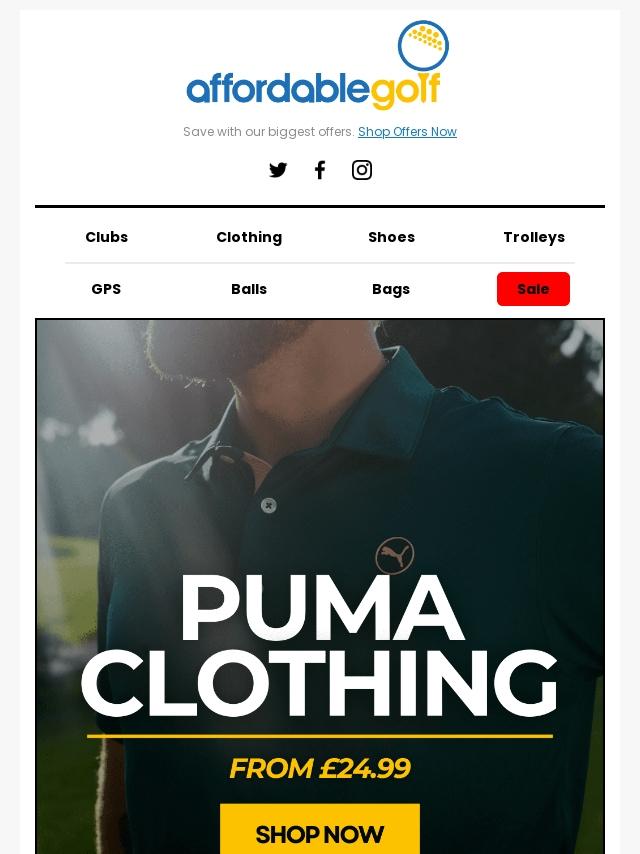View the Trolleys category
640x854 pixels.
(534, 237)
